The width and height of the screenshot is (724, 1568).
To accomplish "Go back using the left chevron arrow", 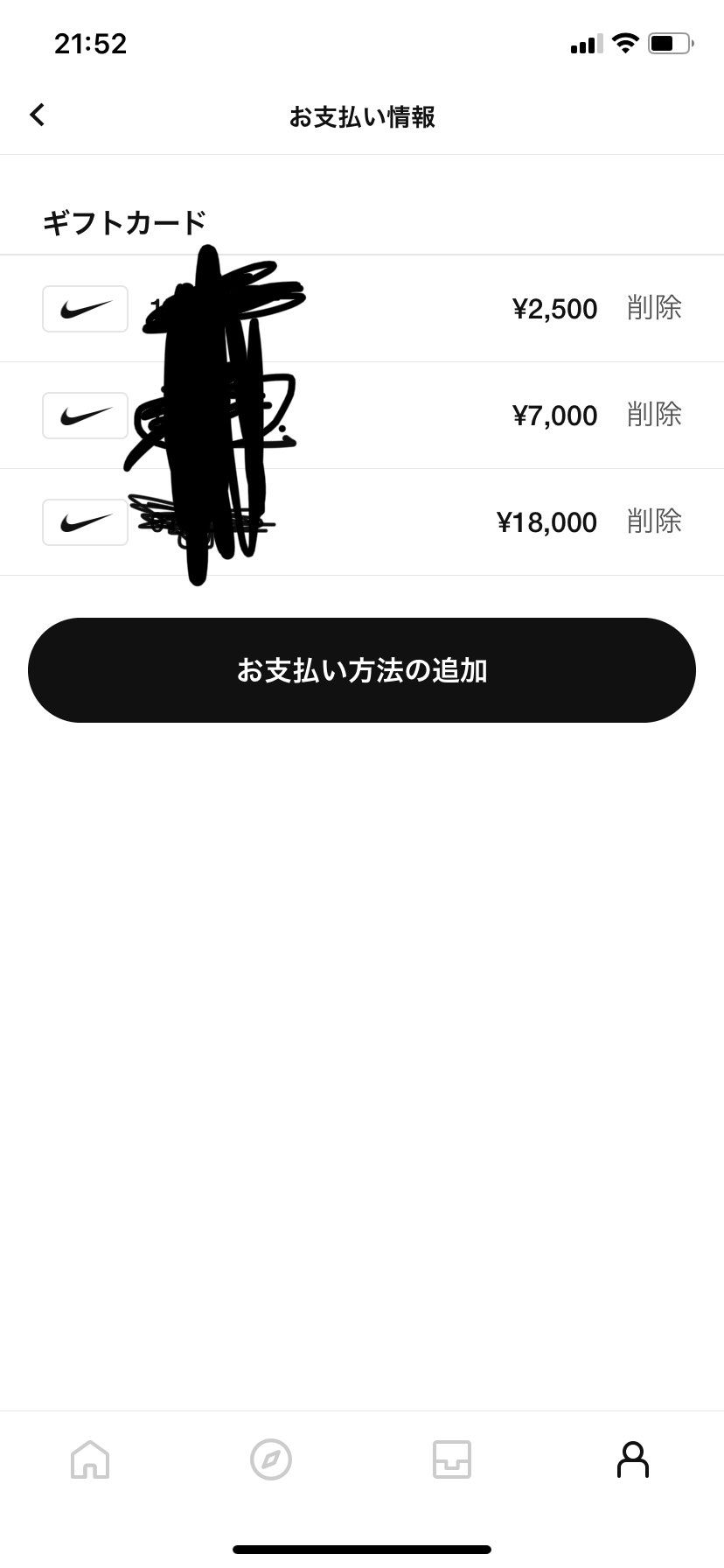I will (x=37, y=115).
